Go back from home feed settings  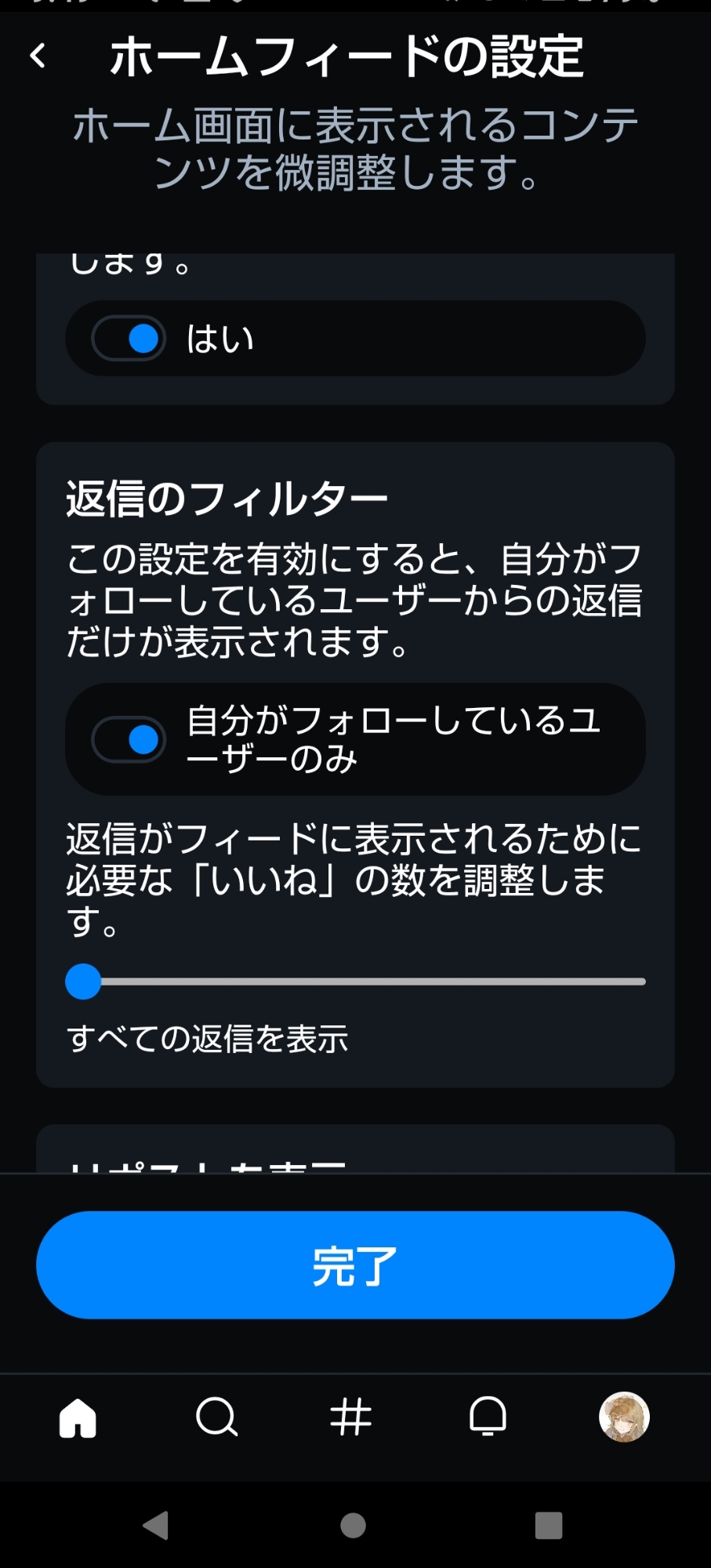pos(38,56)
